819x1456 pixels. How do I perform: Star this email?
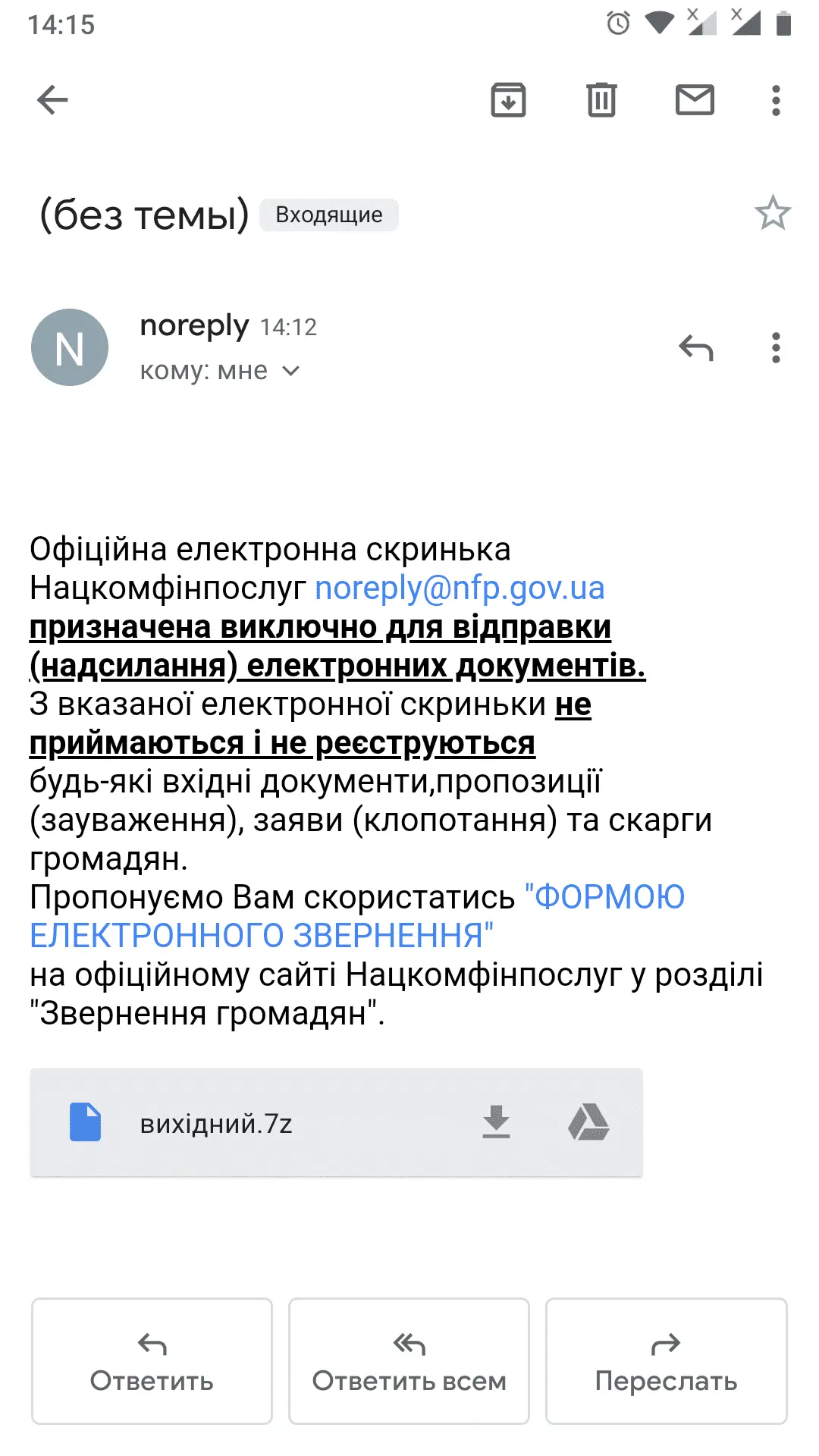coord(772,214)
